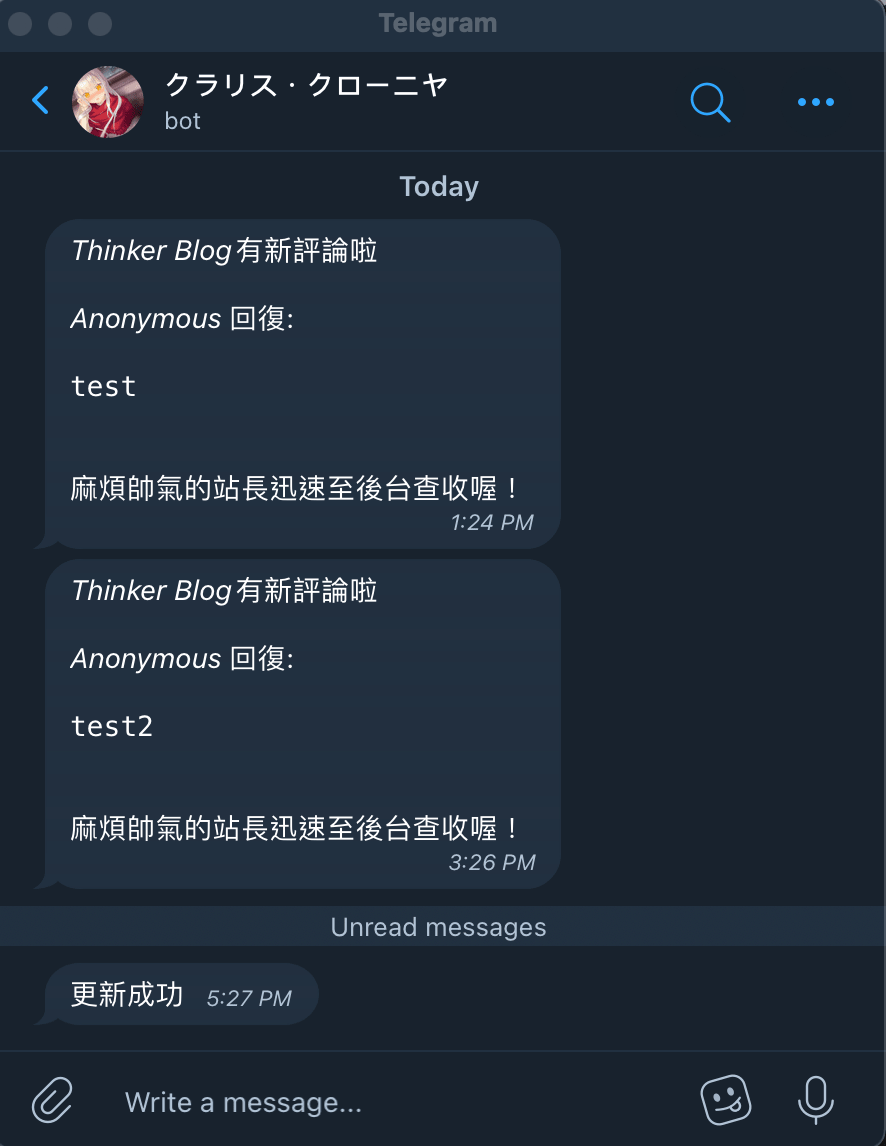Open the bot's profile from its avatar
This screenshot has width=886, height=1146.
[108, 102]
